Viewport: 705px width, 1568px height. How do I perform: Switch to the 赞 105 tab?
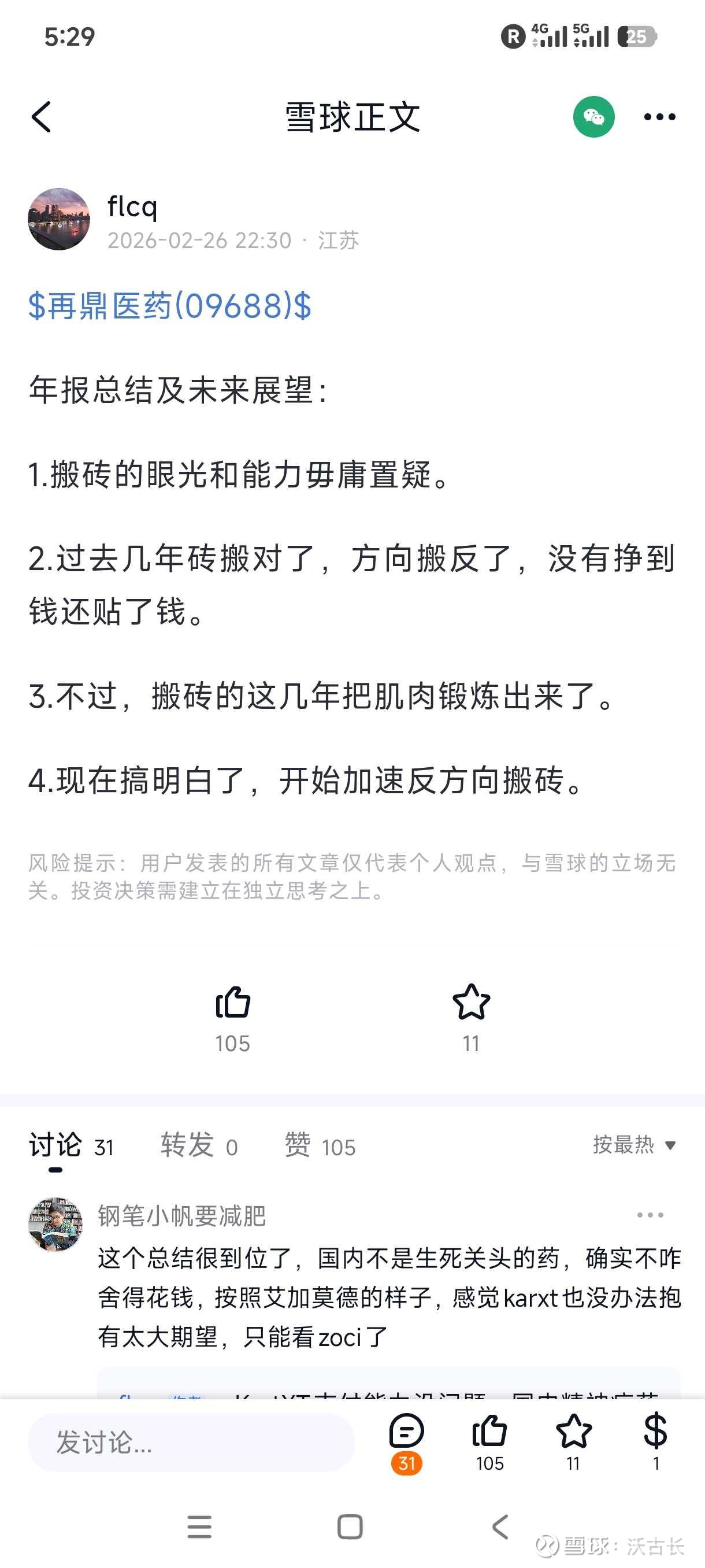coord(320,1146)
